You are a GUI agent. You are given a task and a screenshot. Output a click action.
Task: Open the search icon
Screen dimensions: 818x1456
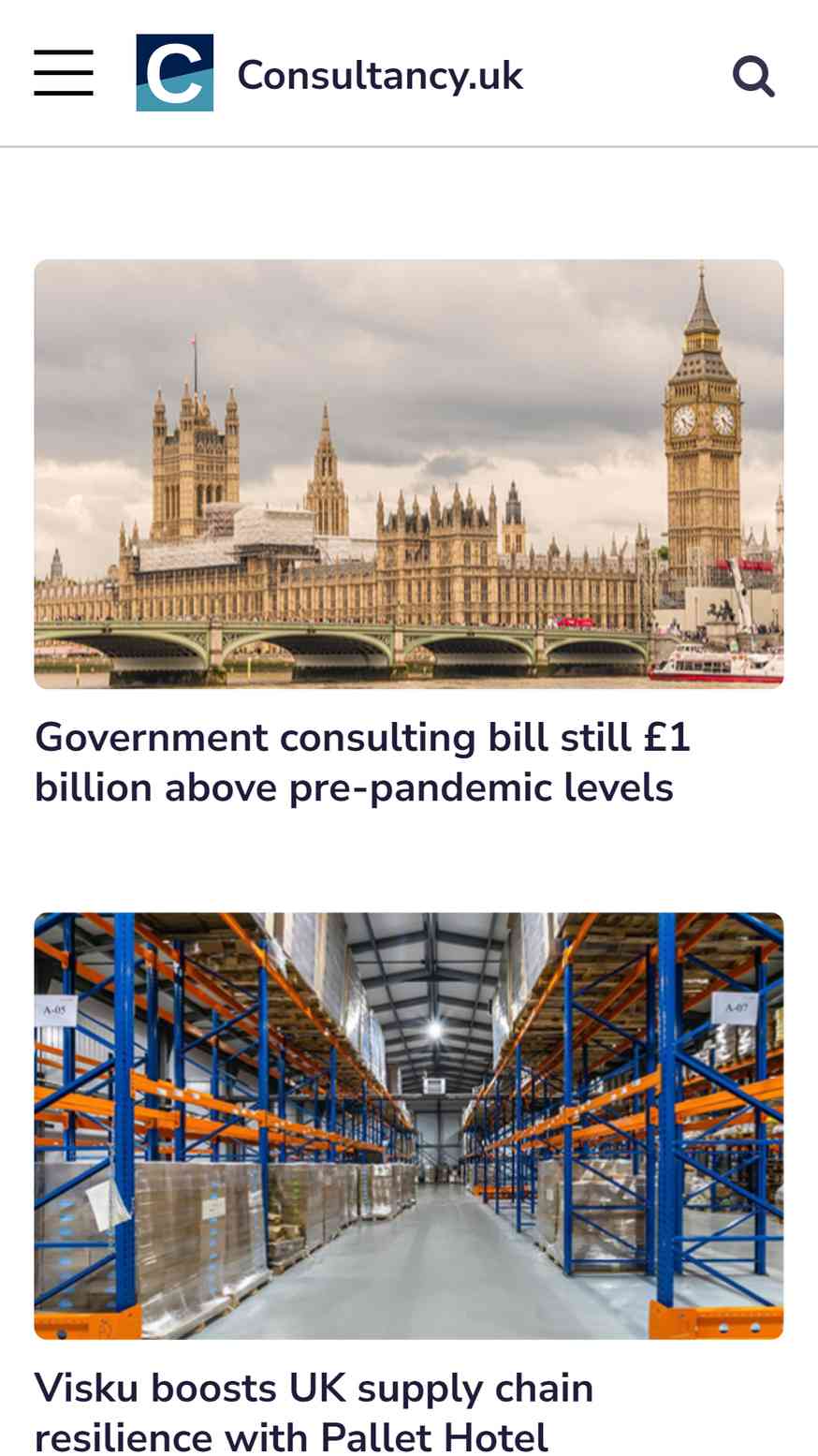click(753, 76)
